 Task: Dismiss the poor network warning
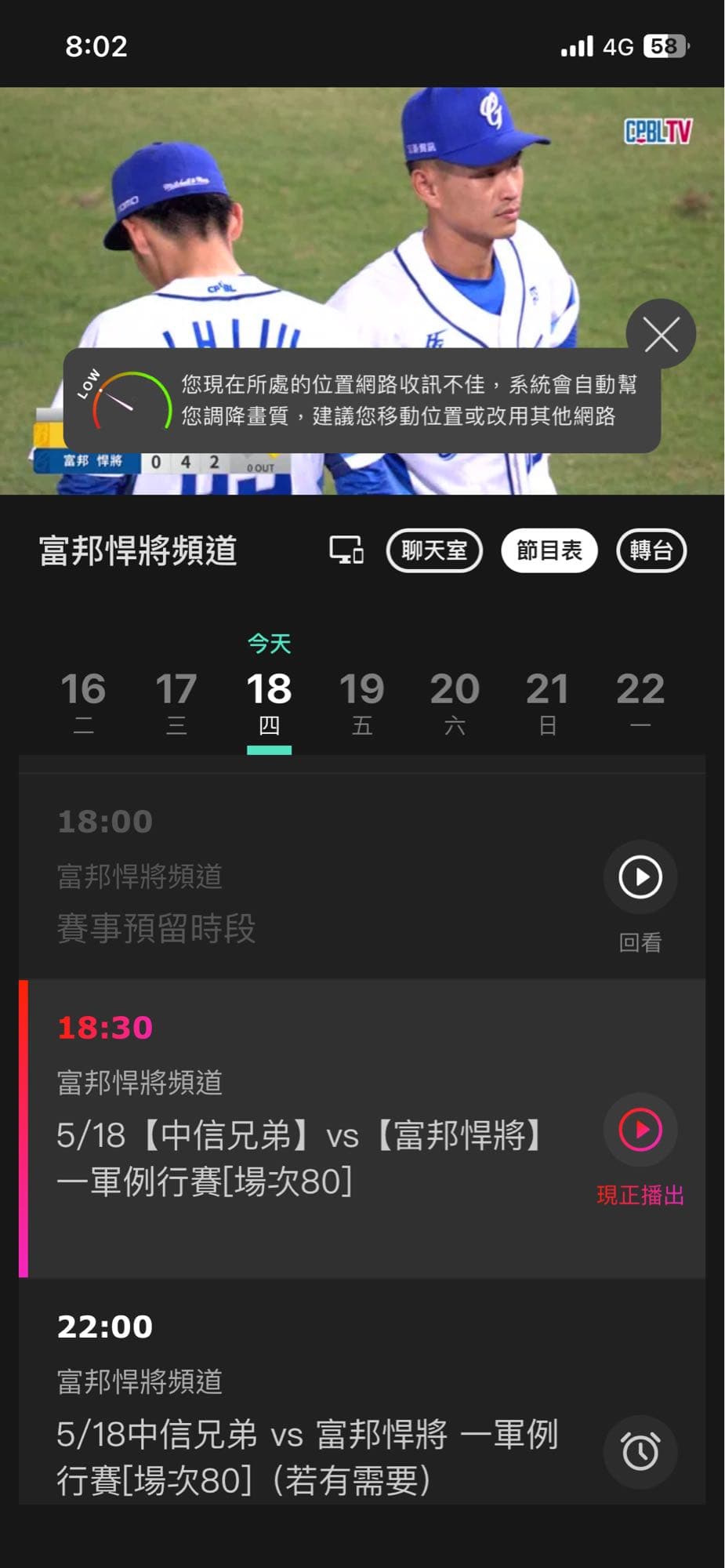661,335
